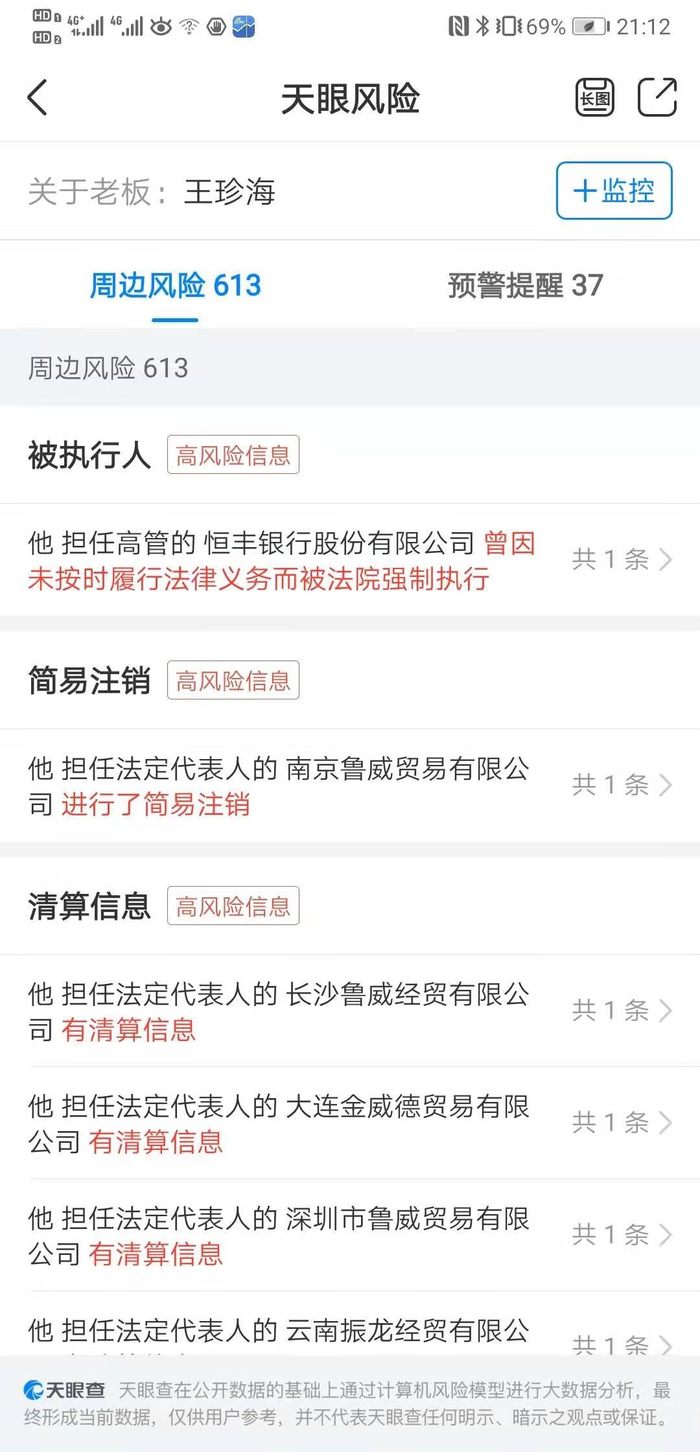Viewport: 700px width, 1452px height.
Task: Switch to 周边风险 613 tab
Action: coord(175,286)
